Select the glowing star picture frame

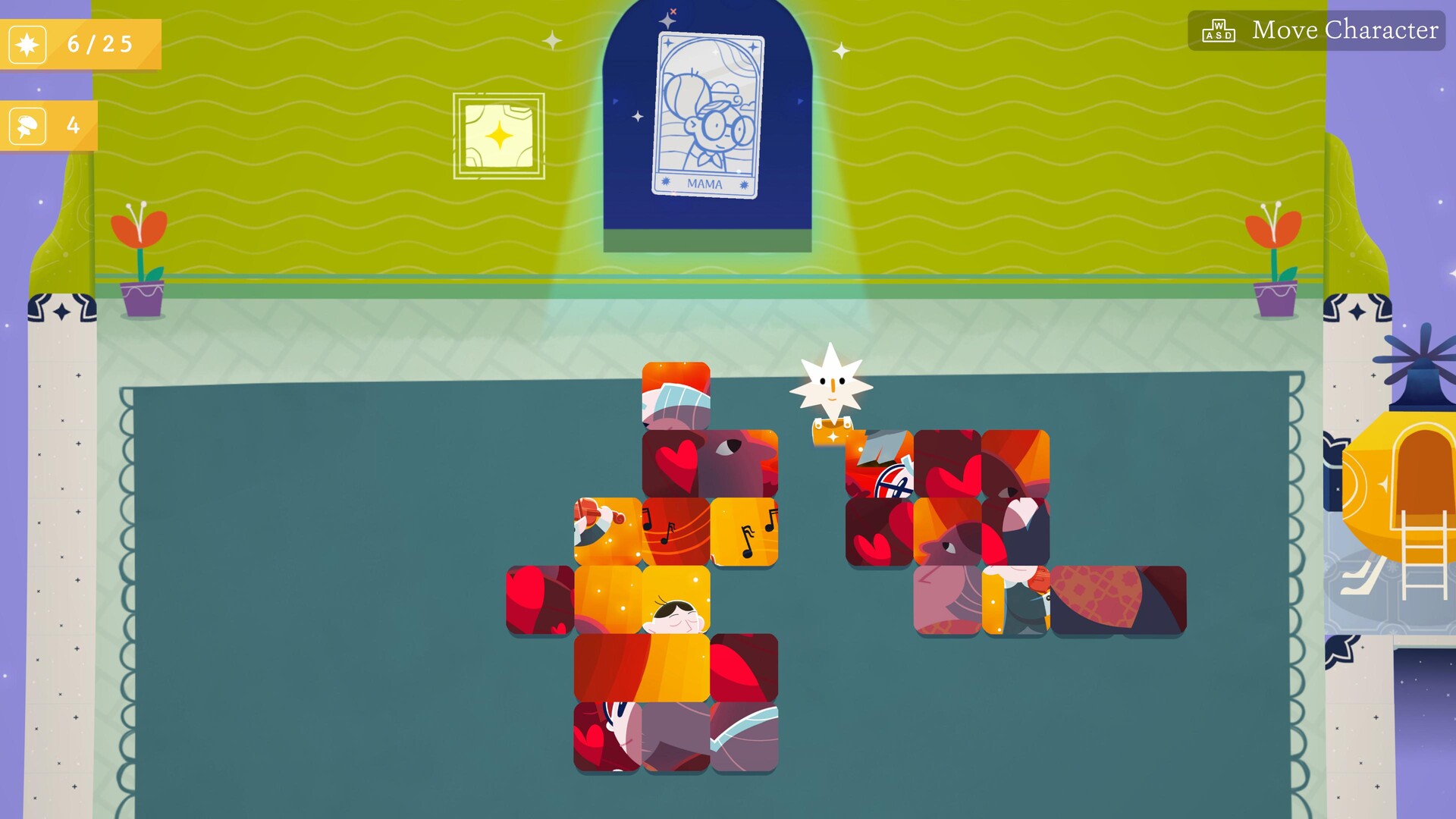499,136
